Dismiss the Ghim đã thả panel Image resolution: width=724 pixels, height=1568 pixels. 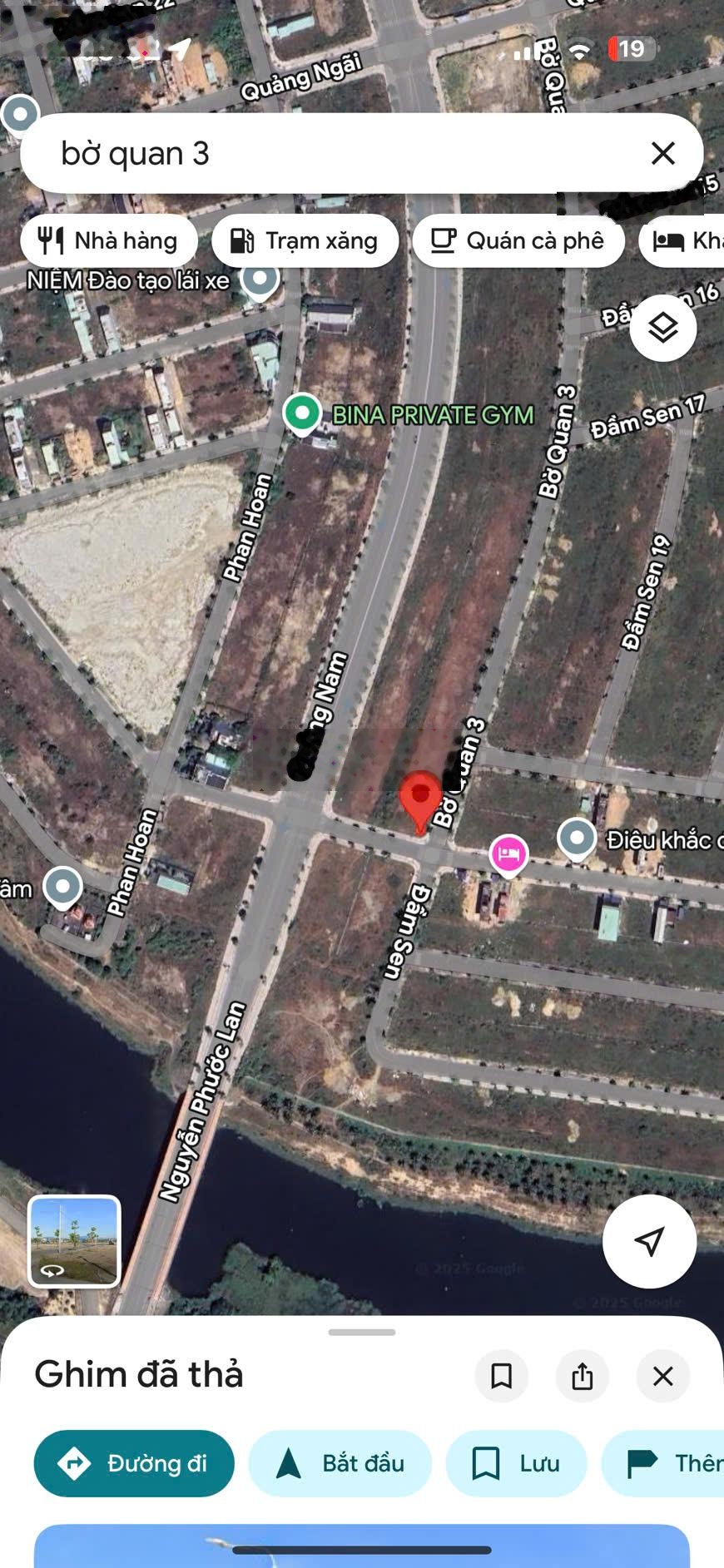coord(662,1376)
